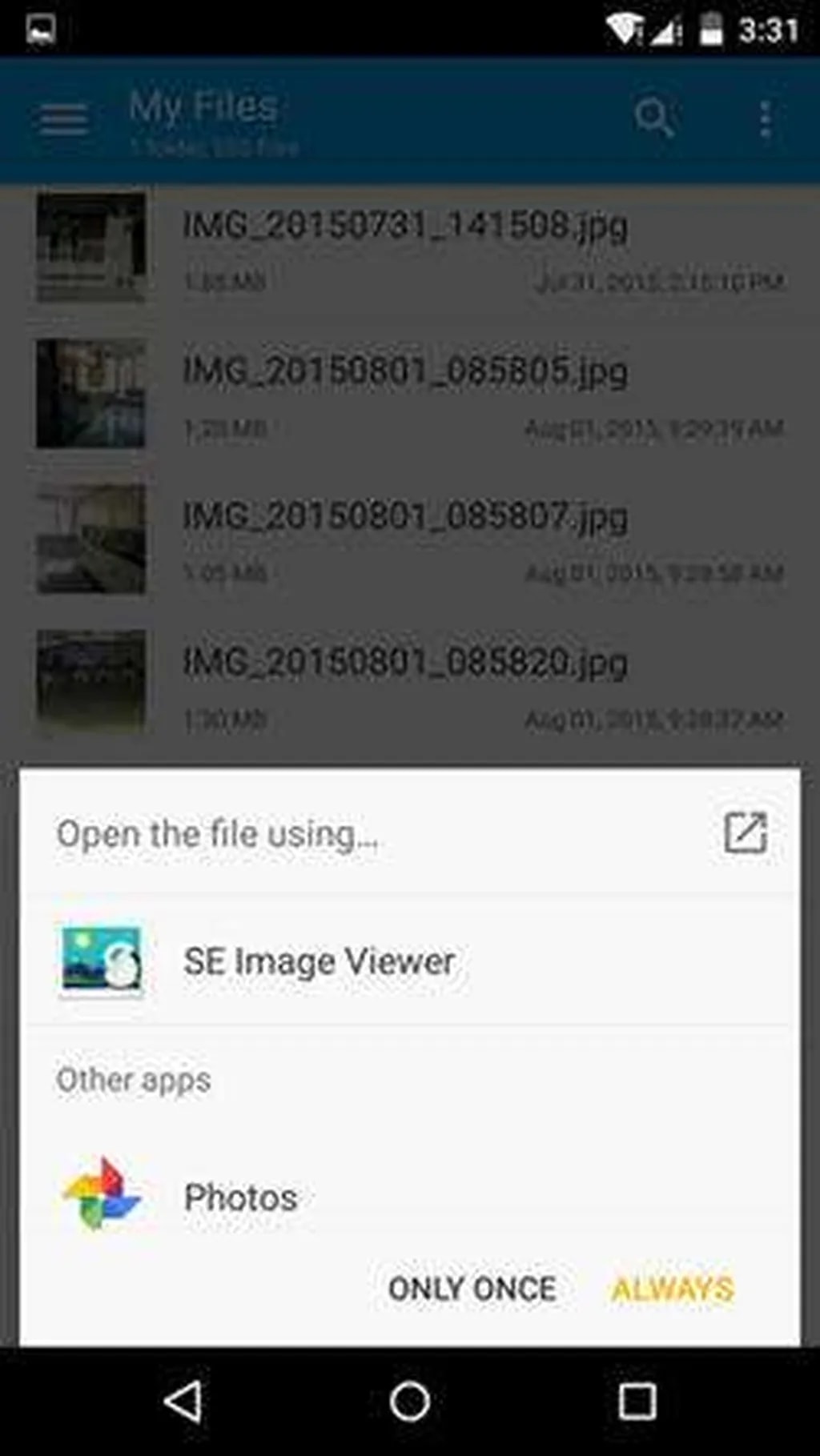Choose SE Image Viewer to open the file
The image size is (820, 1456).
[320, 961]
